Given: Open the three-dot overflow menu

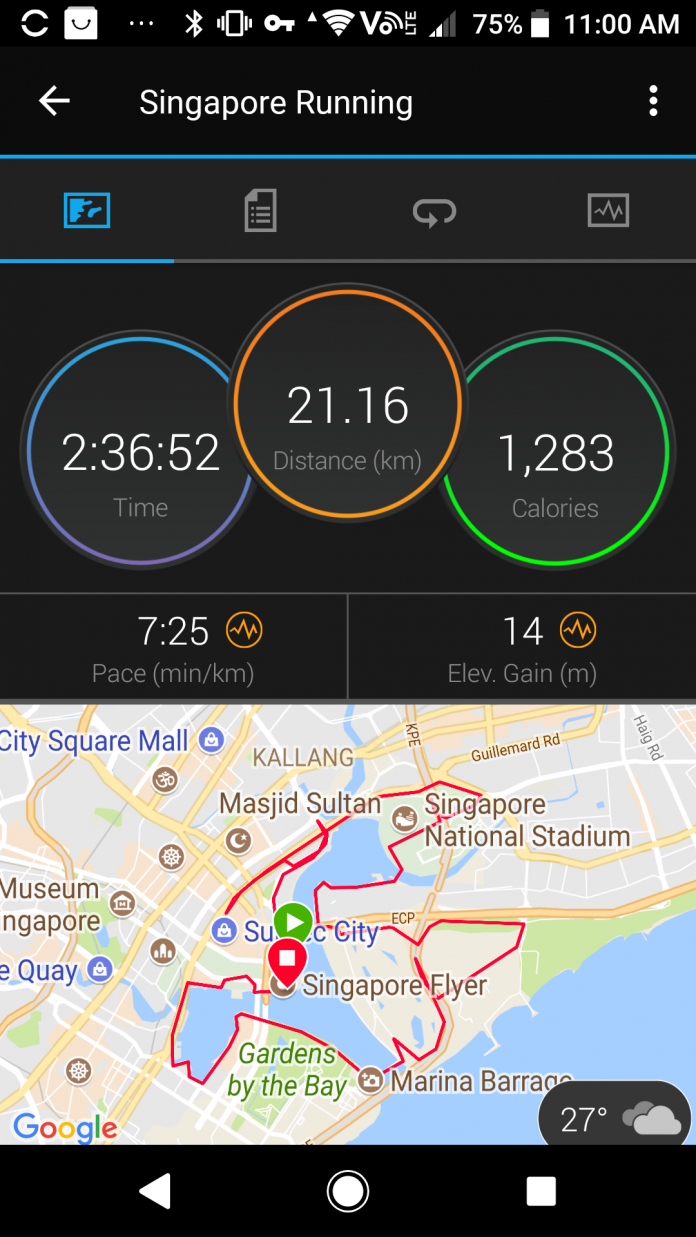Looking at the screenshot, I should tap(653, 101).
